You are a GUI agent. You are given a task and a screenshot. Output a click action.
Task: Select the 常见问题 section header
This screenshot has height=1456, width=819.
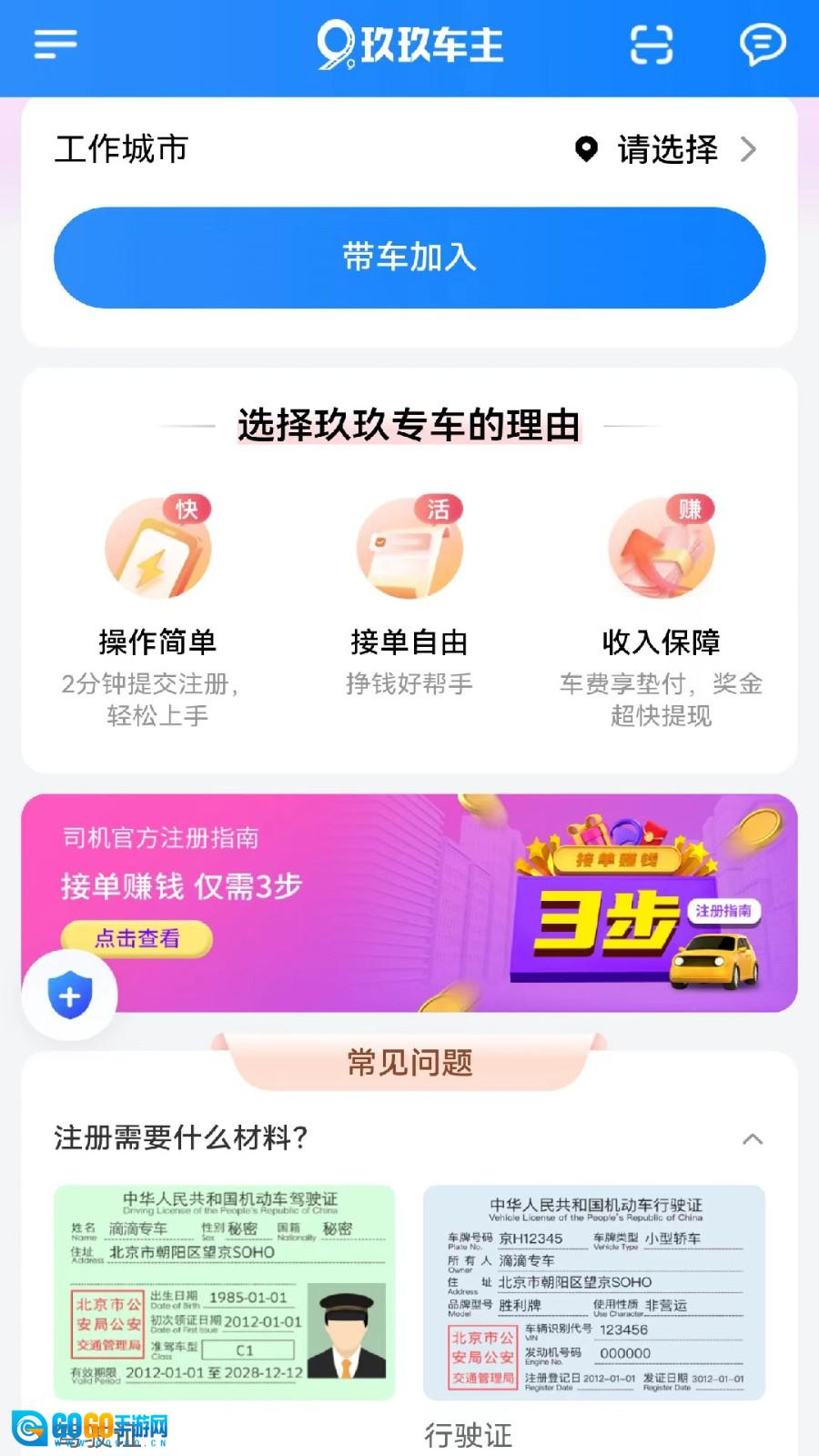tap(409, 1060)
